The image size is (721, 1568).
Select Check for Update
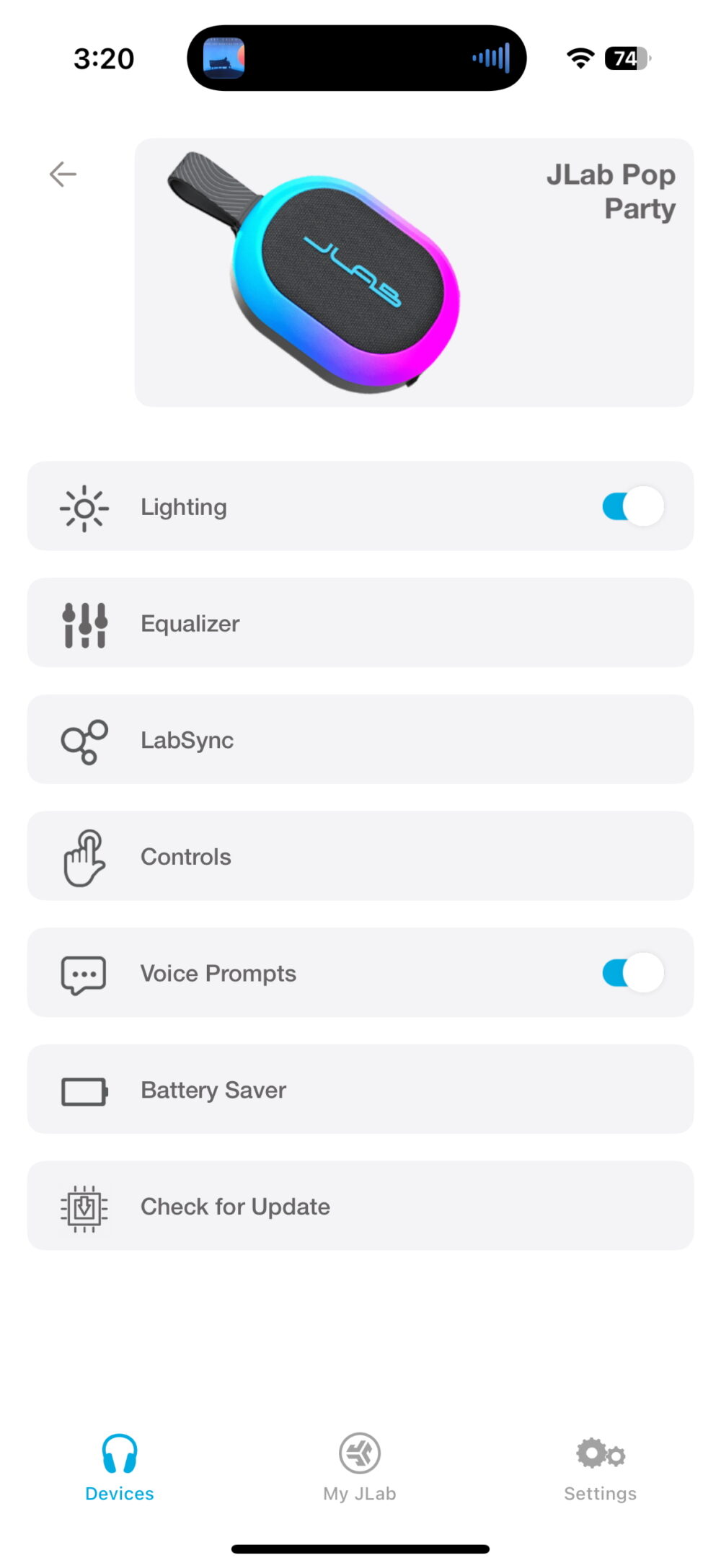[360, 1206]
